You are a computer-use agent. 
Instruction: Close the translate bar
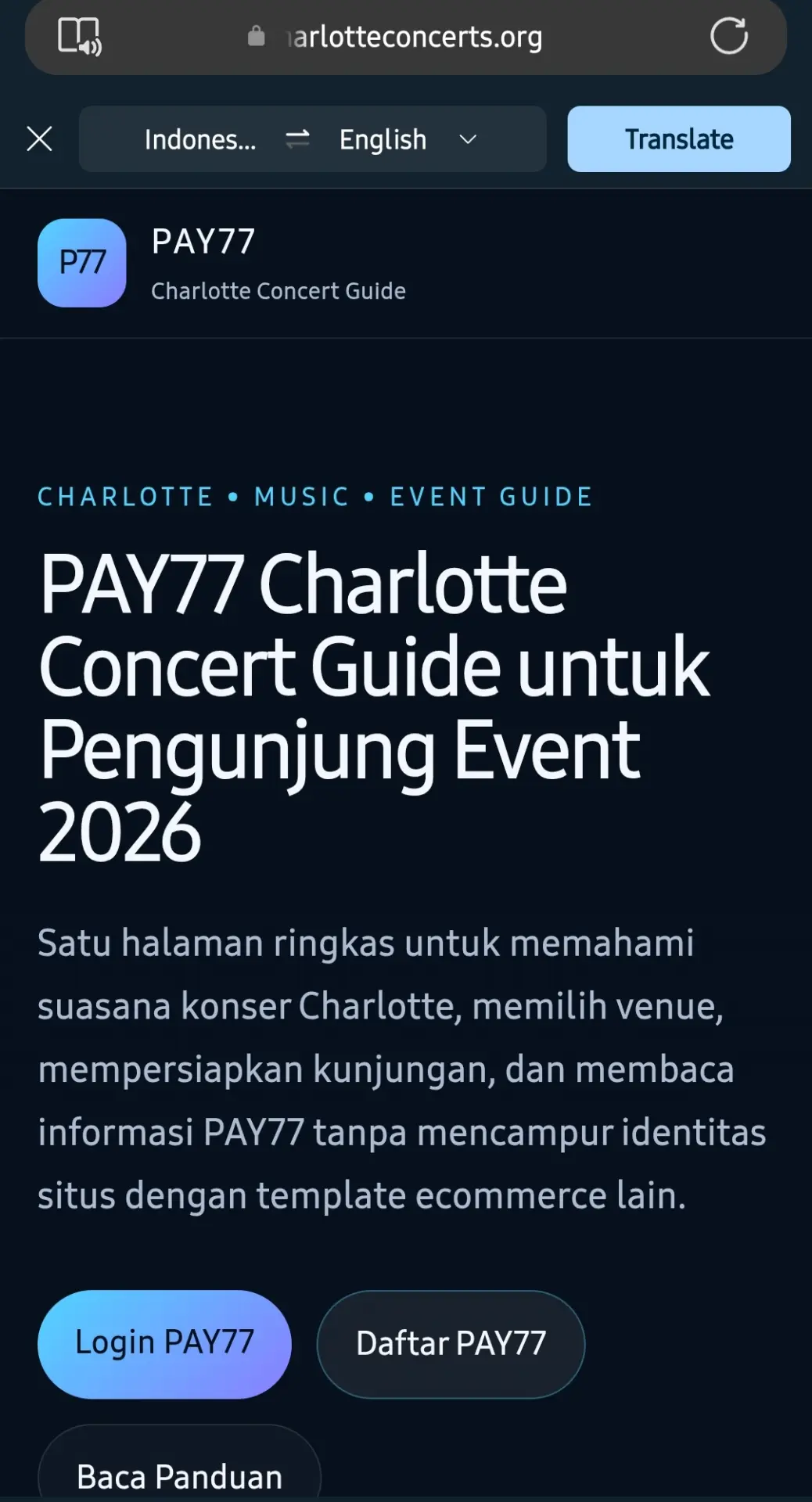pyautogui.click(x=39, y=139)
